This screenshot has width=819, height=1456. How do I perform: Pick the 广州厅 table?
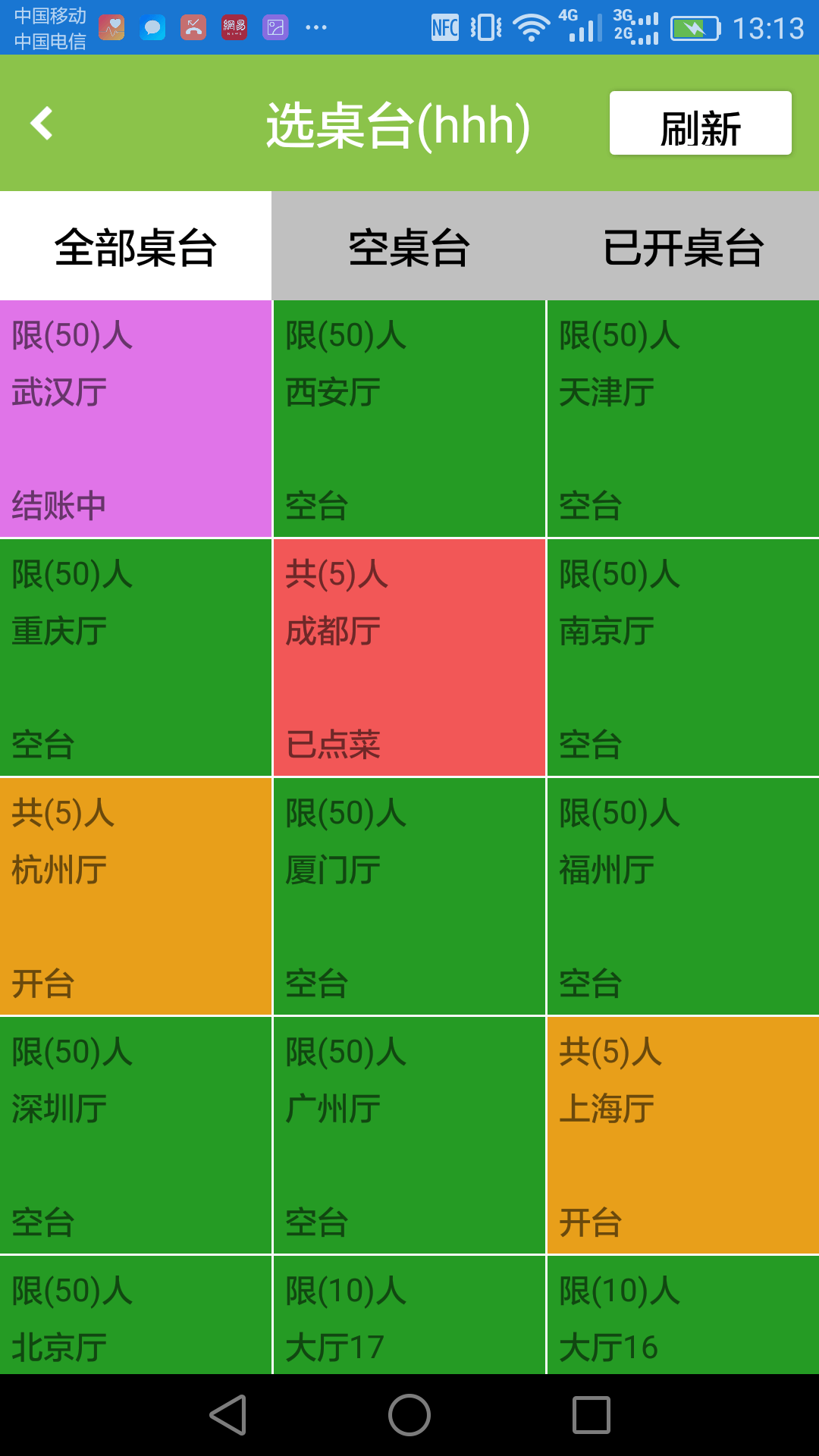click(409, 1135)
